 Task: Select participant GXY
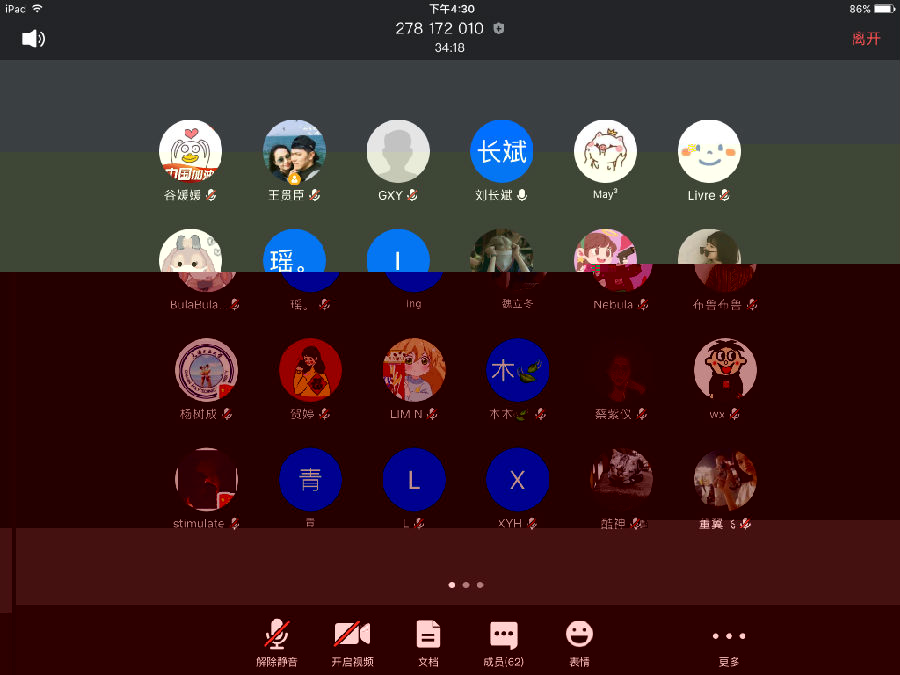pyautogui.click(x=398, y=152)
